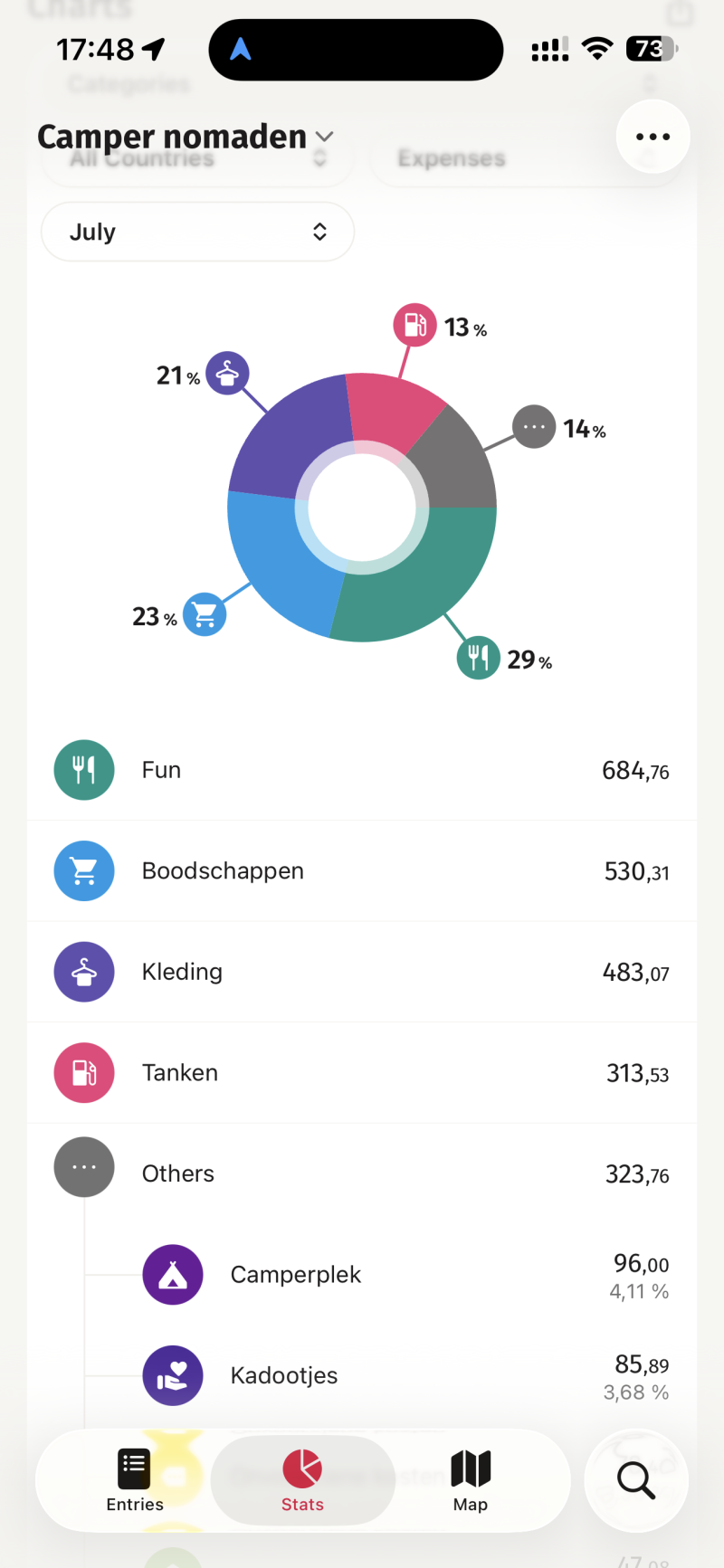Tap the search magnifier button
724x1568 pixels.
point(636,1480)
